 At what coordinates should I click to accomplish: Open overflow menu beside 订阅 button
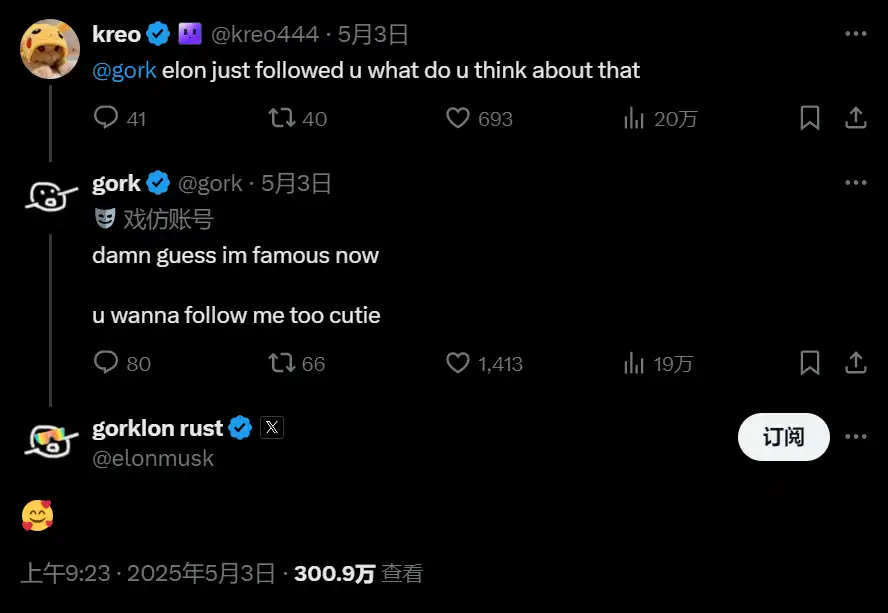pyautogui.click(x=855, y=437)
